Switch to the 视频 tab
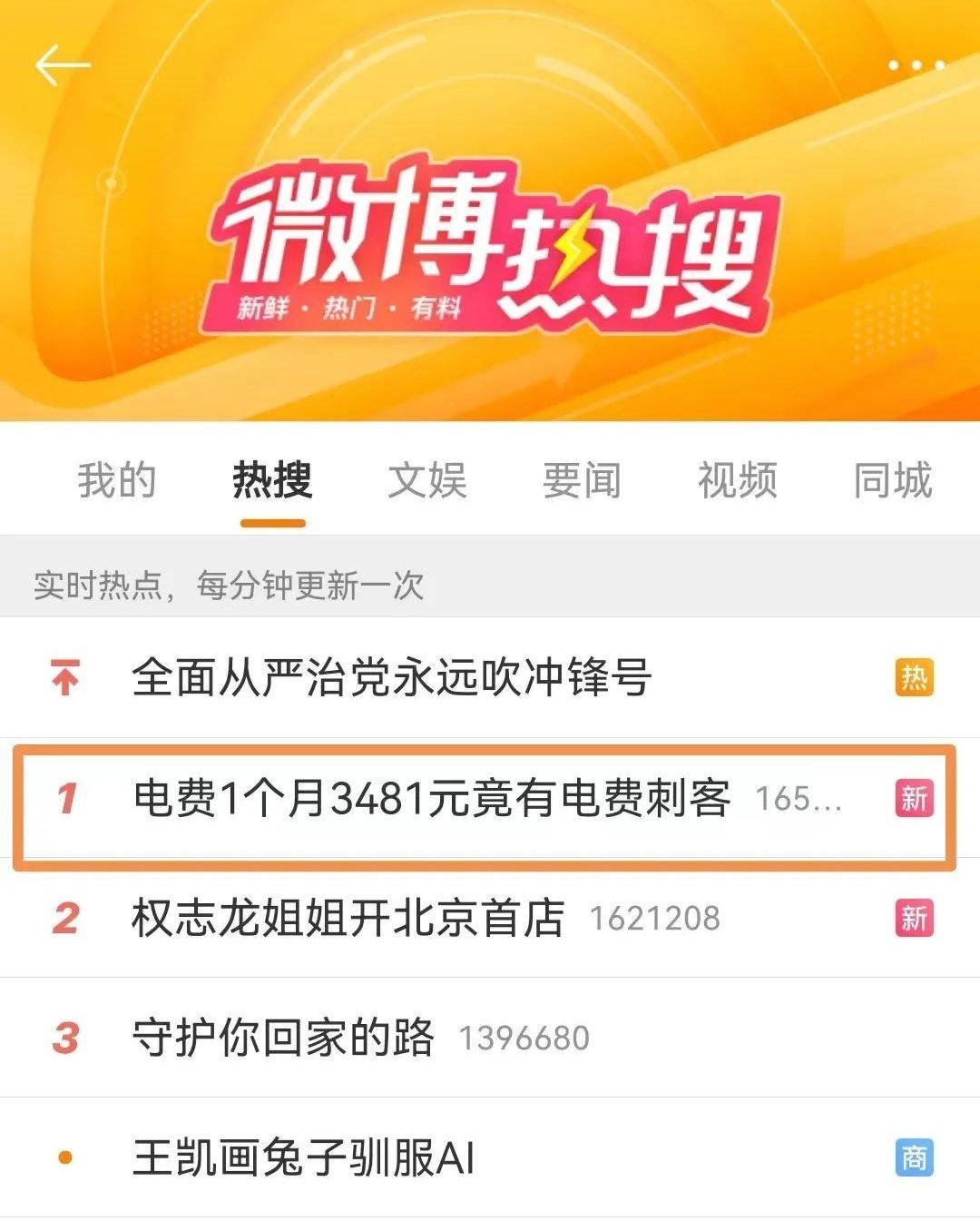The width and height of the screenshot is (980, 1221). (737, 479)
